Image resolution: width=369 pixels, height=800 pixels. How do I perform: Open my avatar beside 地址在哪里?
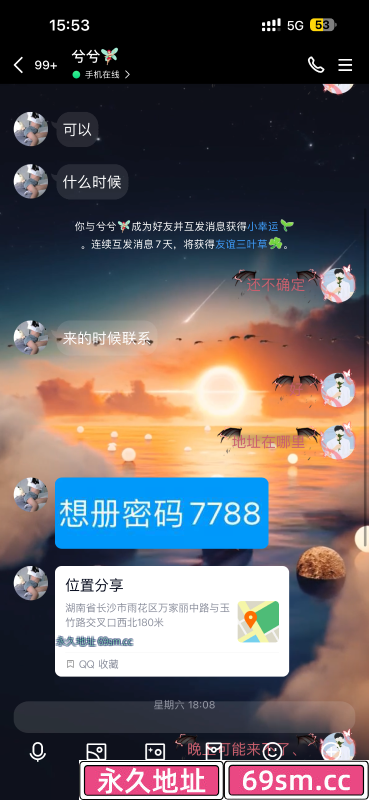(338, 442)
